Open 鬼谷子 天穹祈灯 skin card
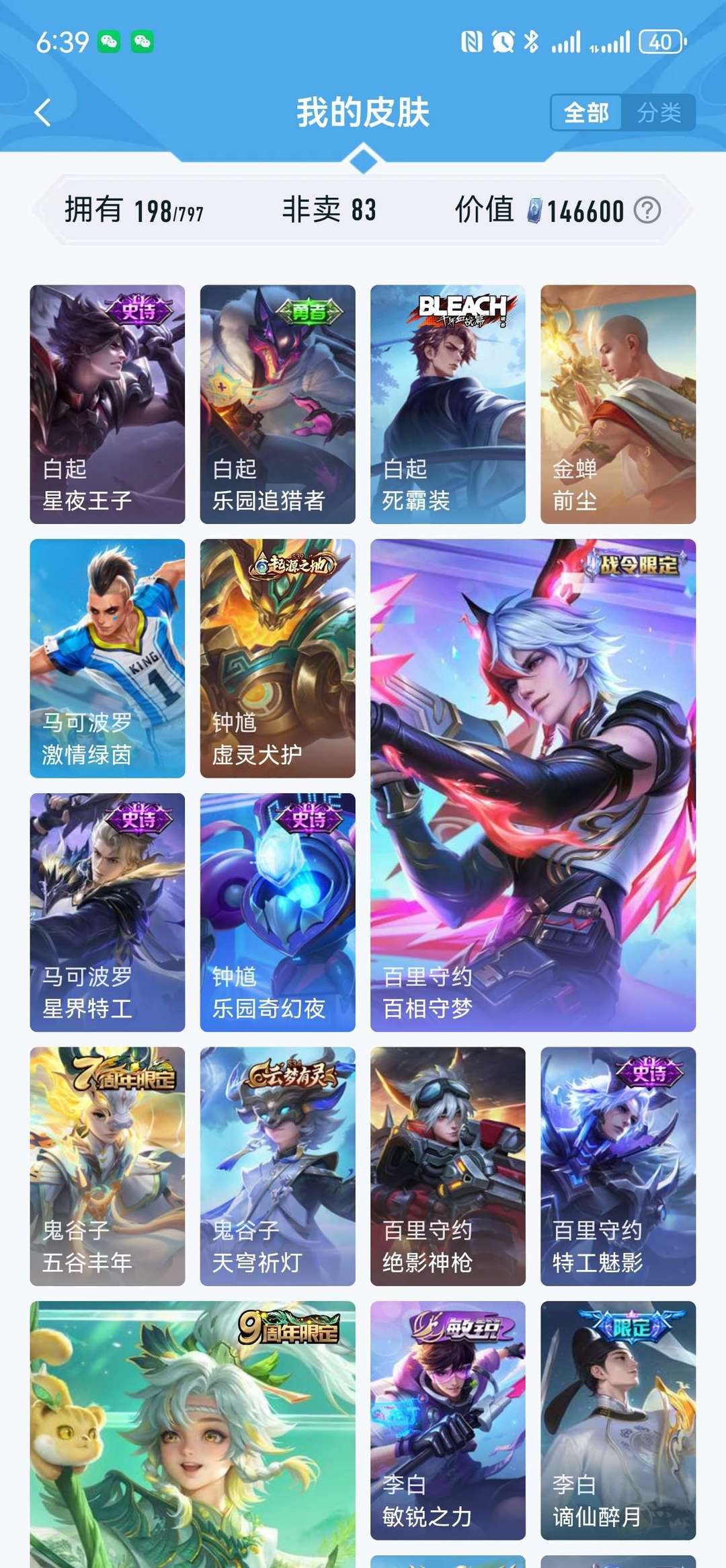726x1568 pixels. pyautogui.click(x=278, y=1166)
